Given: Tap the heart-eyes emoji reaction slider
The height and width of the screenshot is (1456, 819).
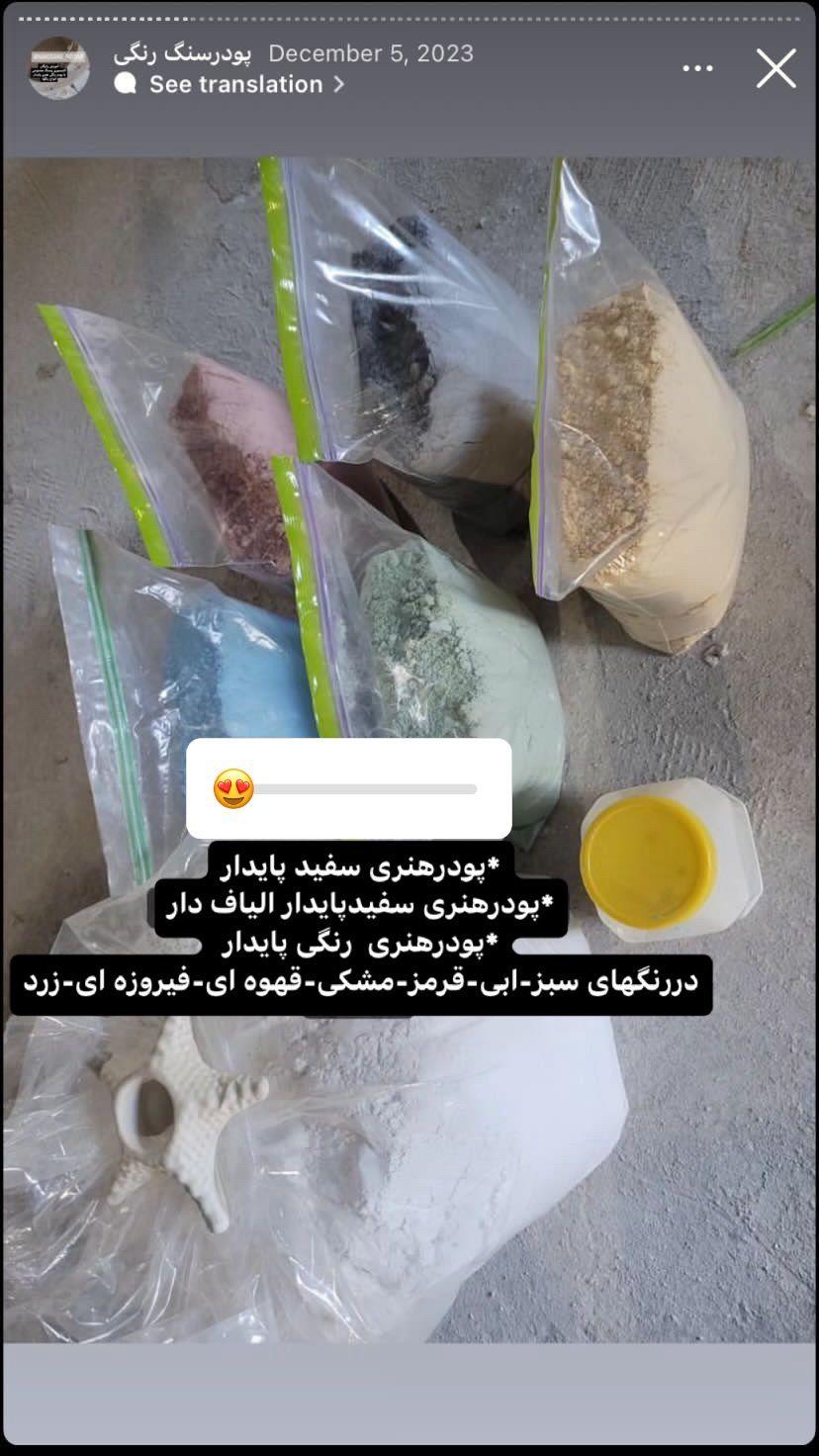Looking at the screenshot, I should (x=234, y=789).
